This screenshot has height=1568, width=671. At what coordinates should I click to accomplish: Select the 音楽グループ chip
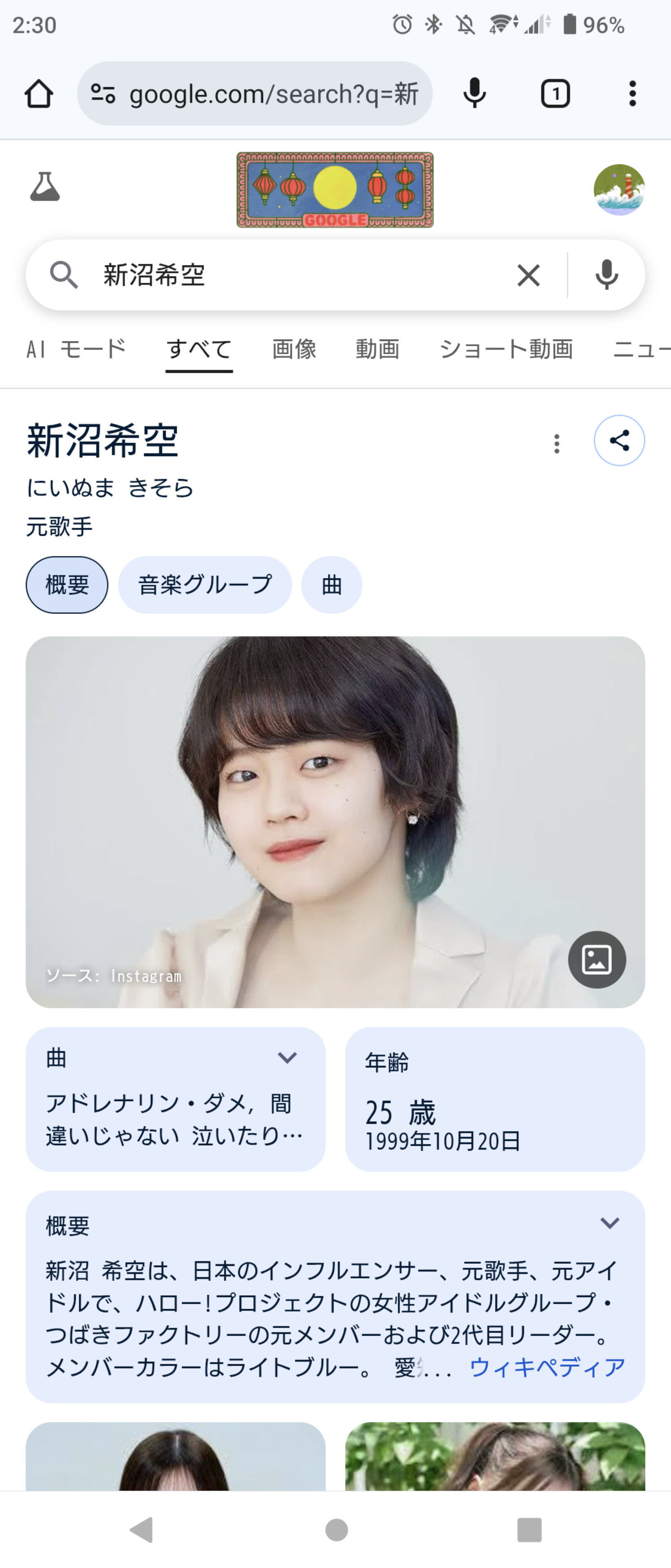(x=204, y=585)
